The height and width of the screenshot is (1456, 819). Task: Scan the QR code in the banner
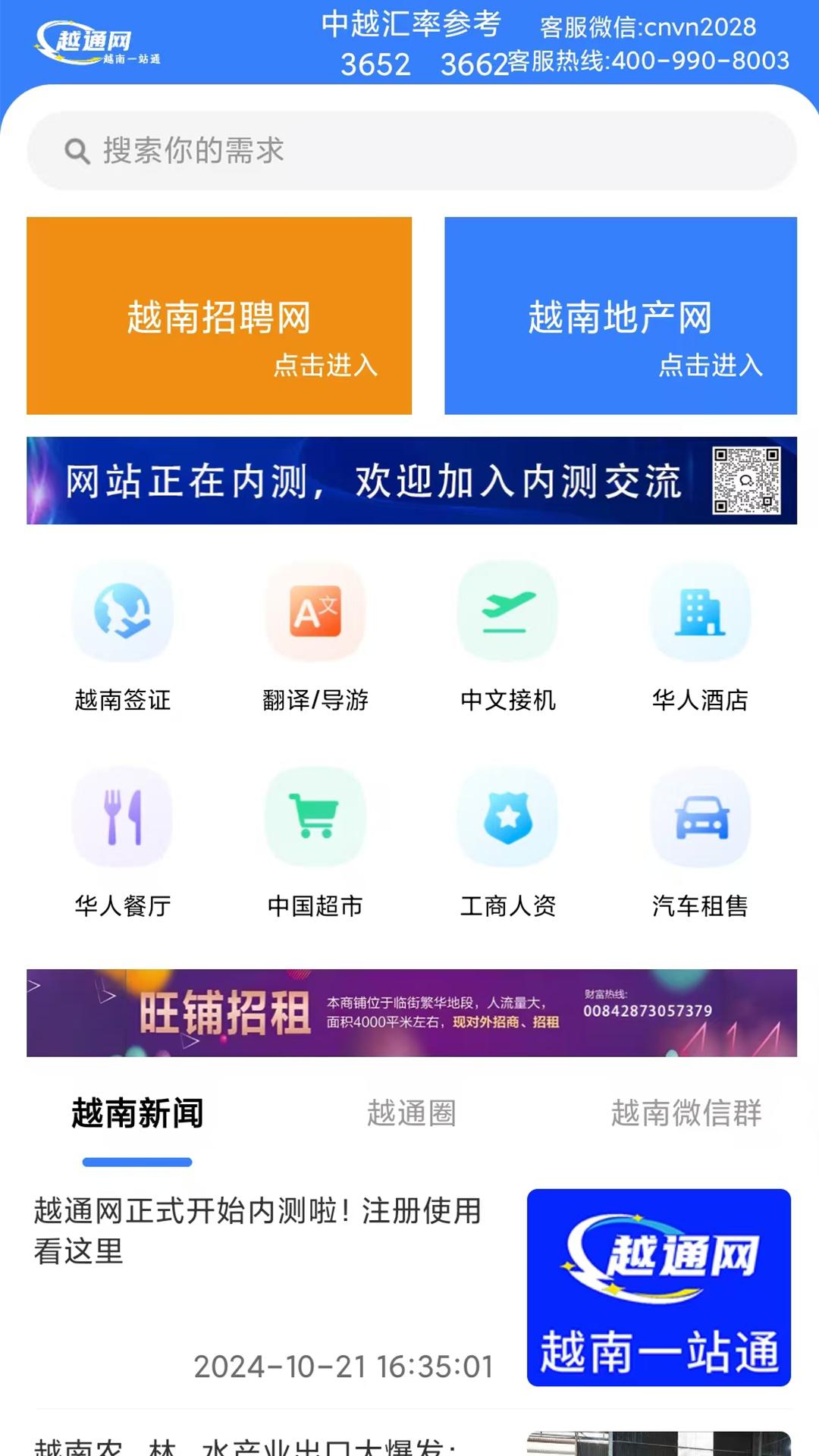(x=745, y=480)
